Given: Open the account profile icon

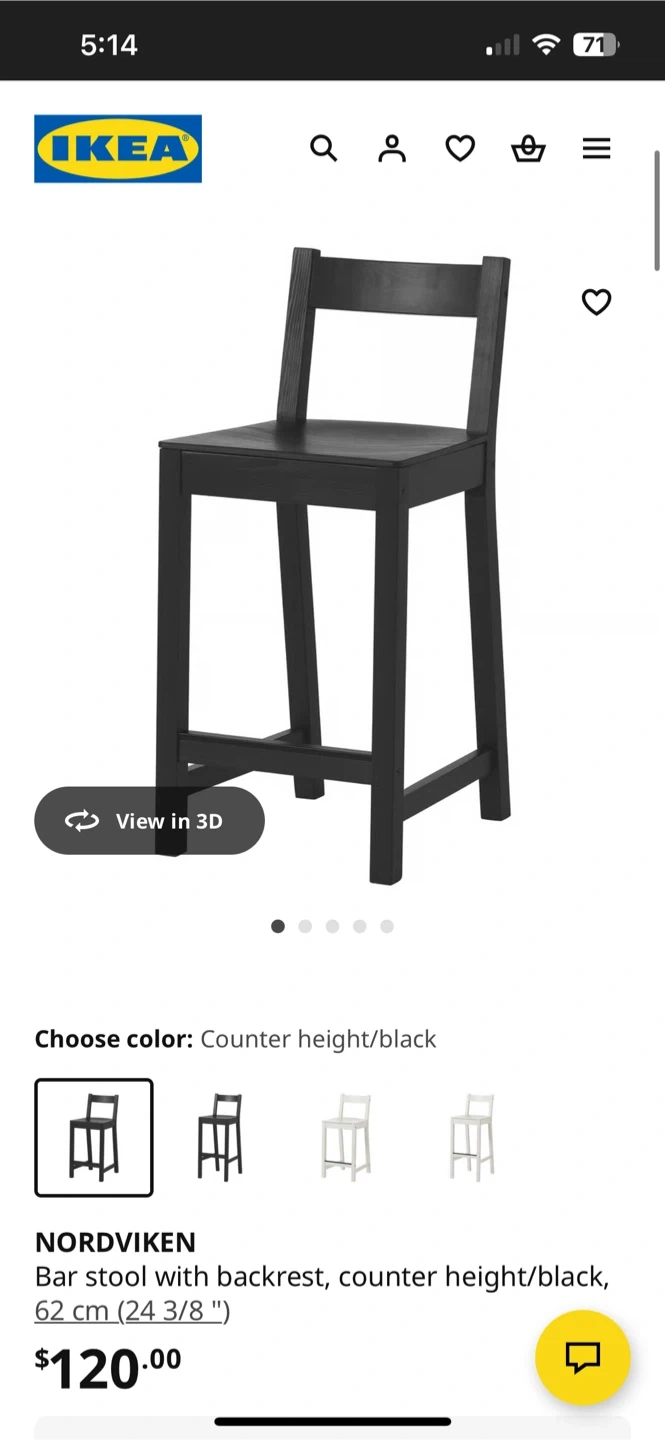Looking at the screenshot, I should (392, 149).
